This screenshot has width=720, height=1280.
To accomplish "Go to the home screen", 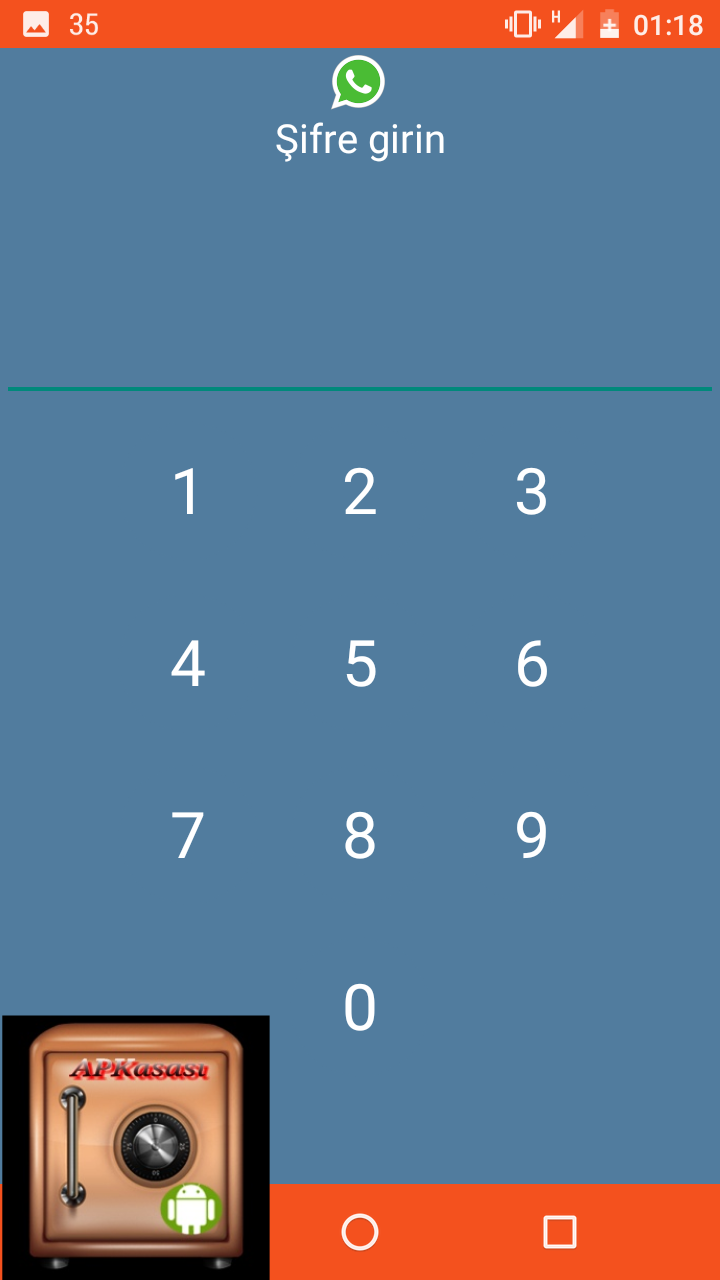I will [360, 1232].
